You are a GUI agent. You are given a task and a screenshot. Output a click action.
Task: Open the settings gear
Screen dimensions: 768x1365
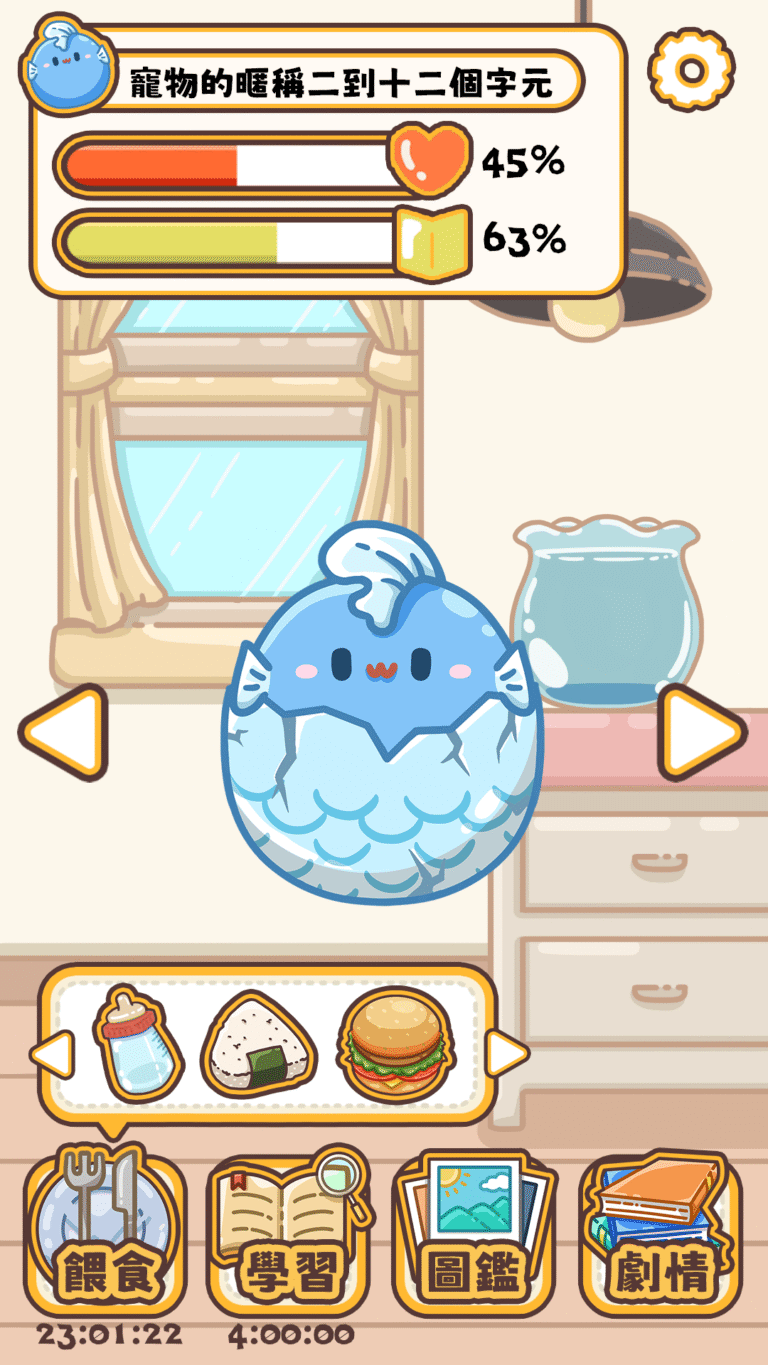(x=691, y=69)
